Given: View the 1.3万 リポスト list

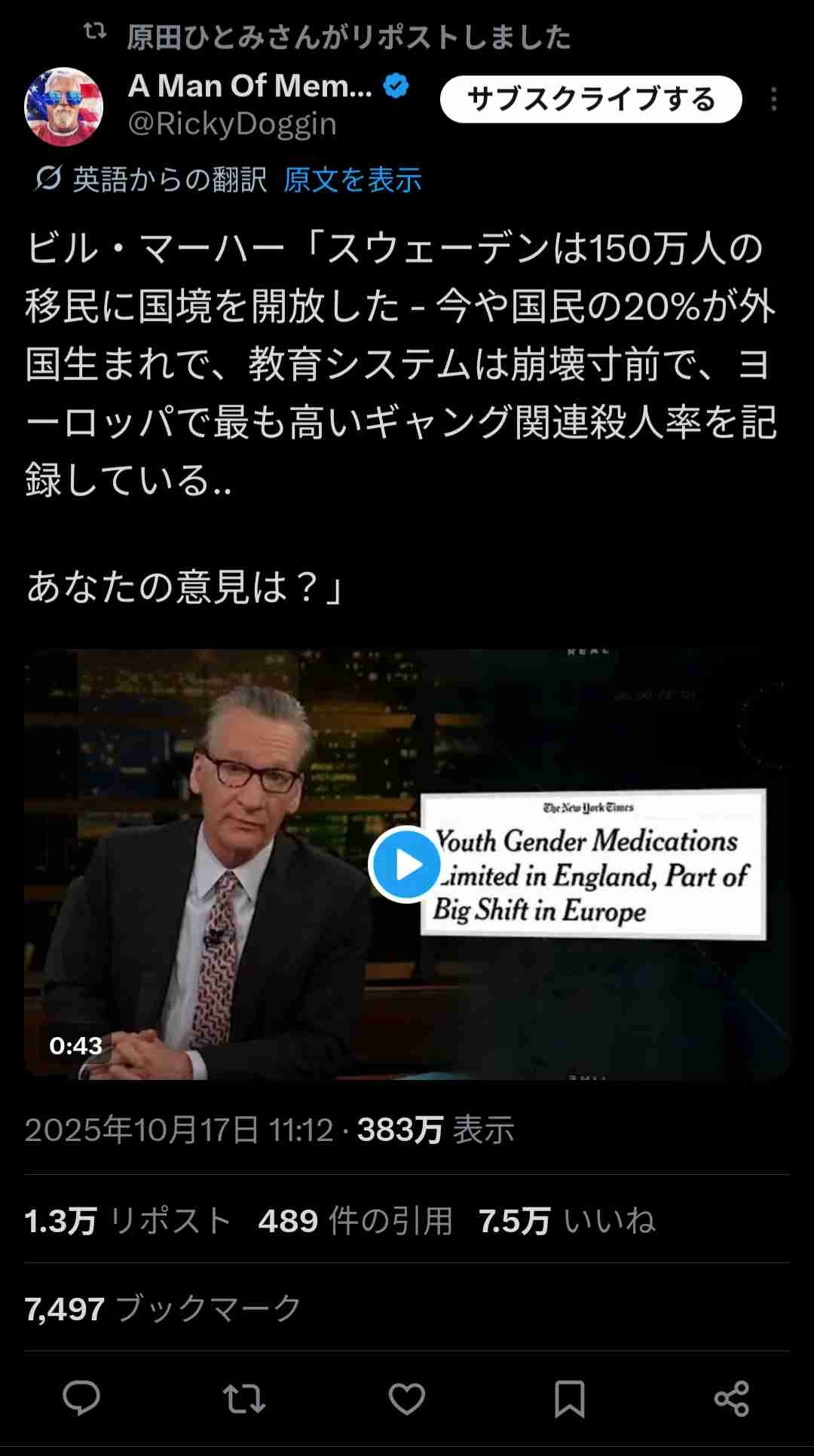Looking at the screenshot, I should pos(127,1220).
